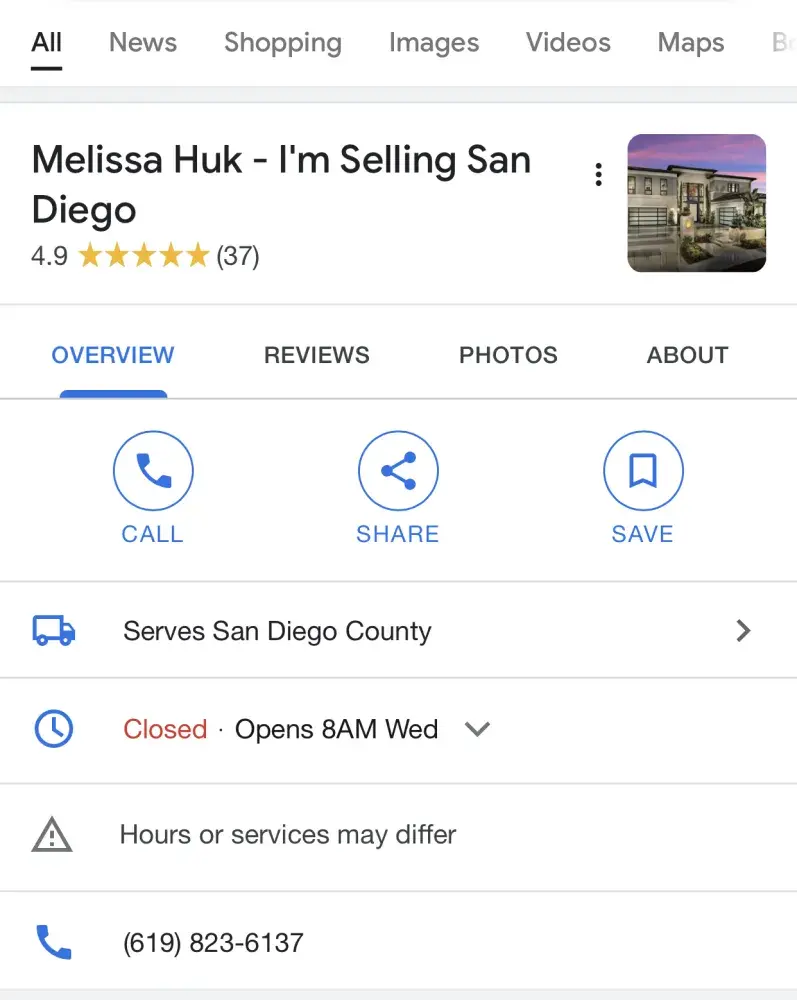Open the 37 reviews rating
The image size is (797, 1000).
(238, 256)
